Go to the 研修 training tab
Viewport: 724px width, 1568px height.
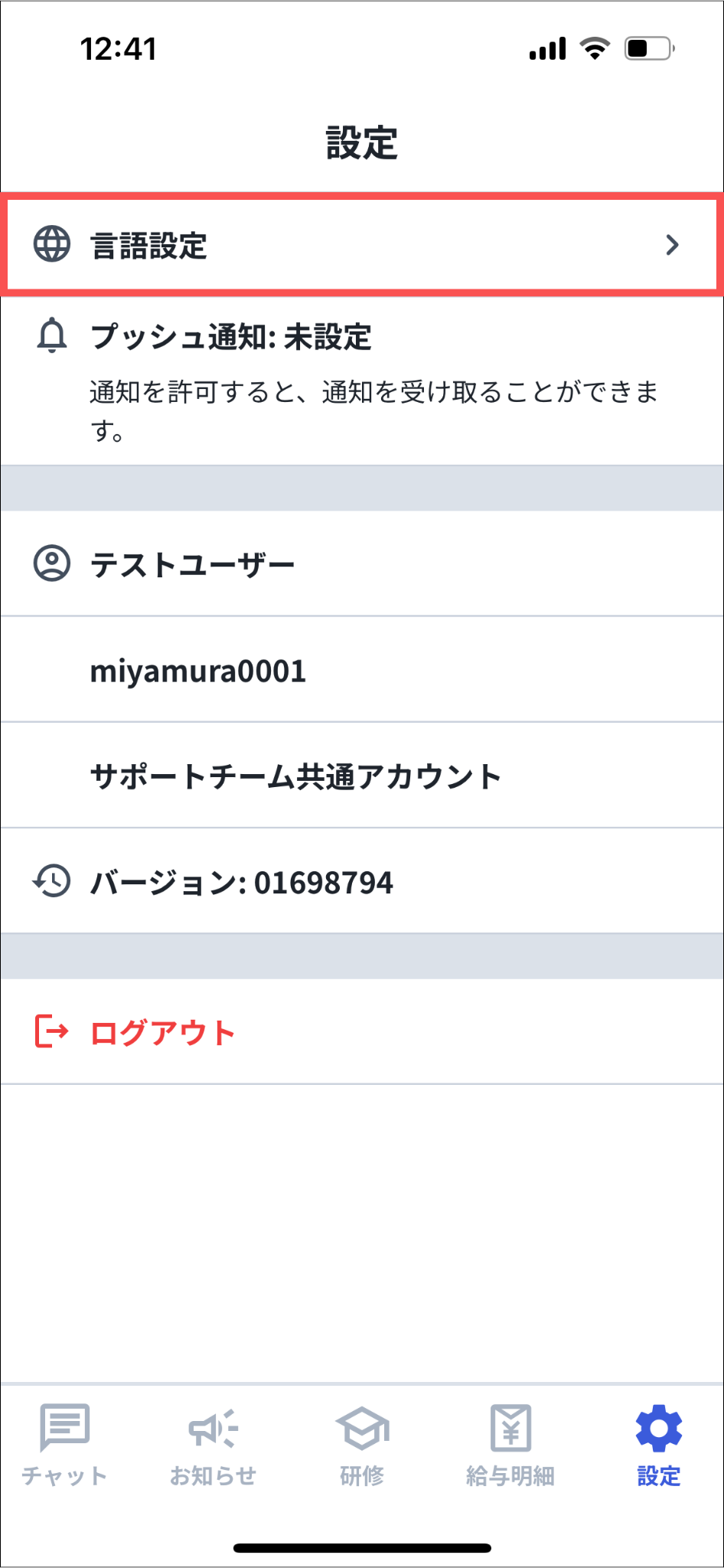[x=362, y=1444]
